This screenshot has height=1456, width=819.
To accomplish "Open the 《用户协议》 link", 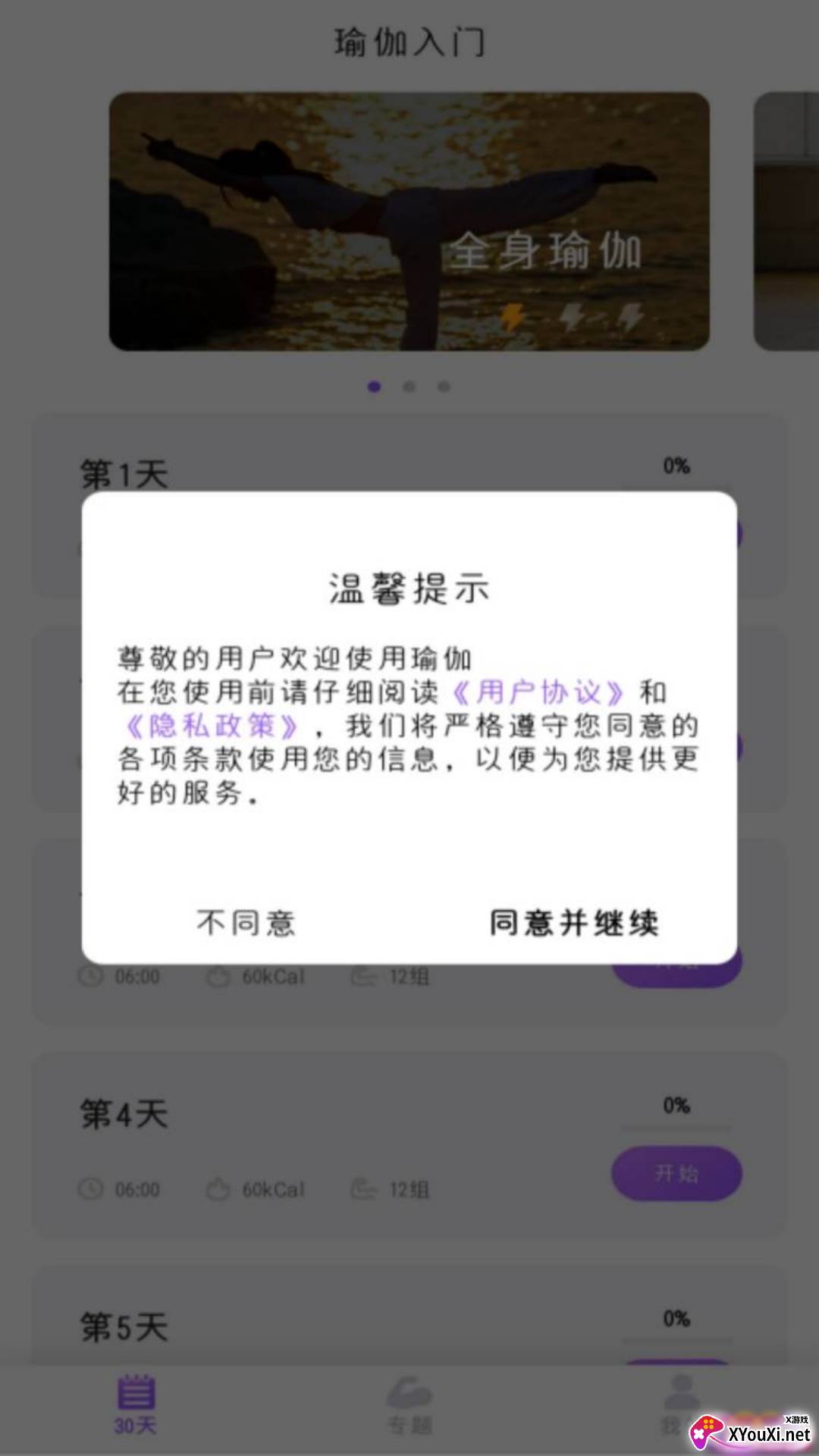I will (538, 692).
